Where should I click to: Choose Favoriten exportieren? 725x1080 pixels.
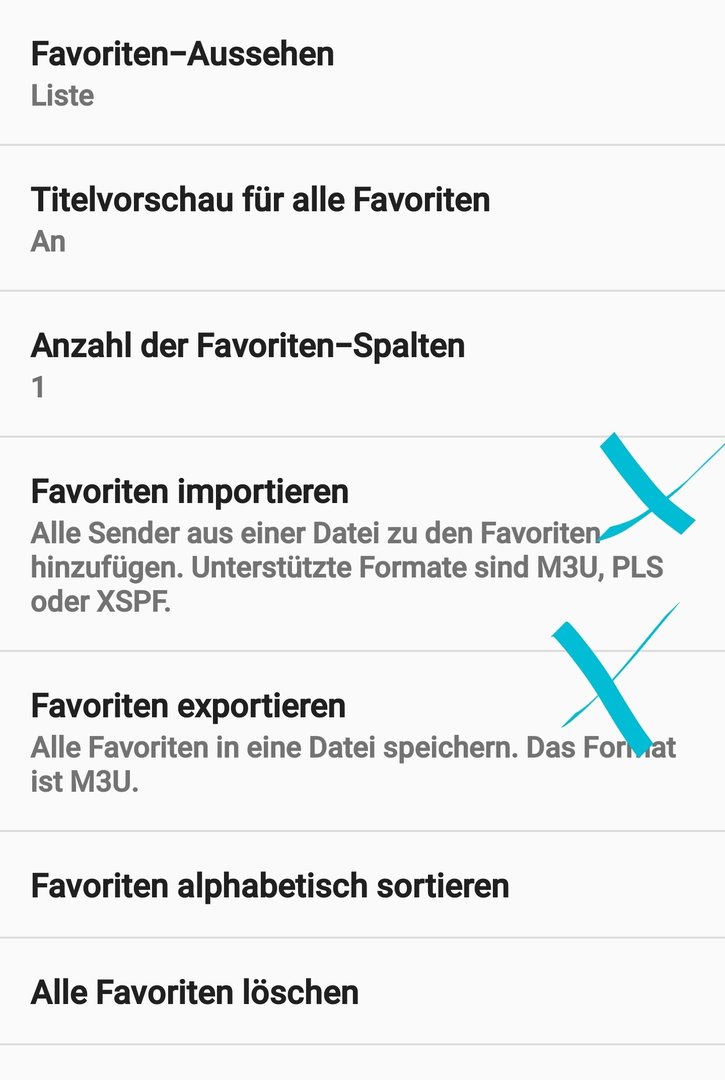[188, 706]
